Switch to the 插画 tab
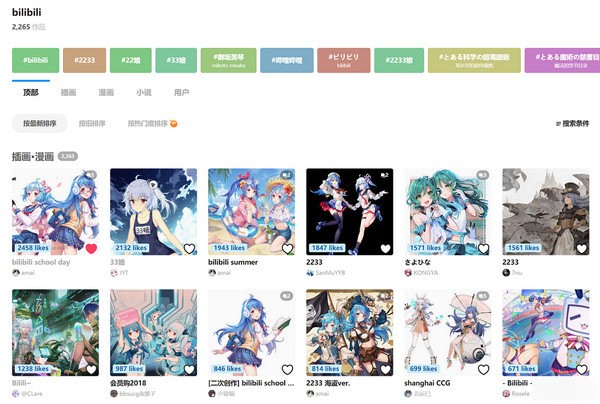600x404 pixels. point(68,92)
